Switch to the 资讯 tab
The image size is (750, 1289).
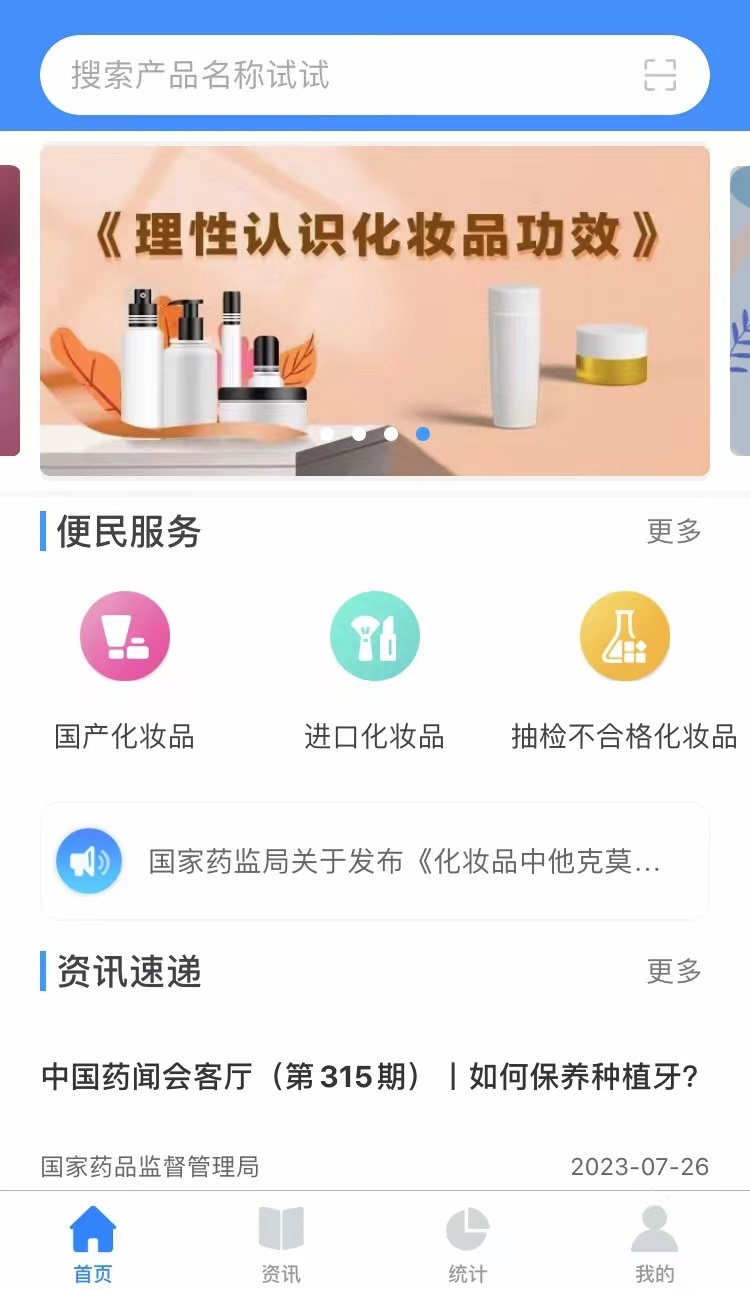[281, 1243]
